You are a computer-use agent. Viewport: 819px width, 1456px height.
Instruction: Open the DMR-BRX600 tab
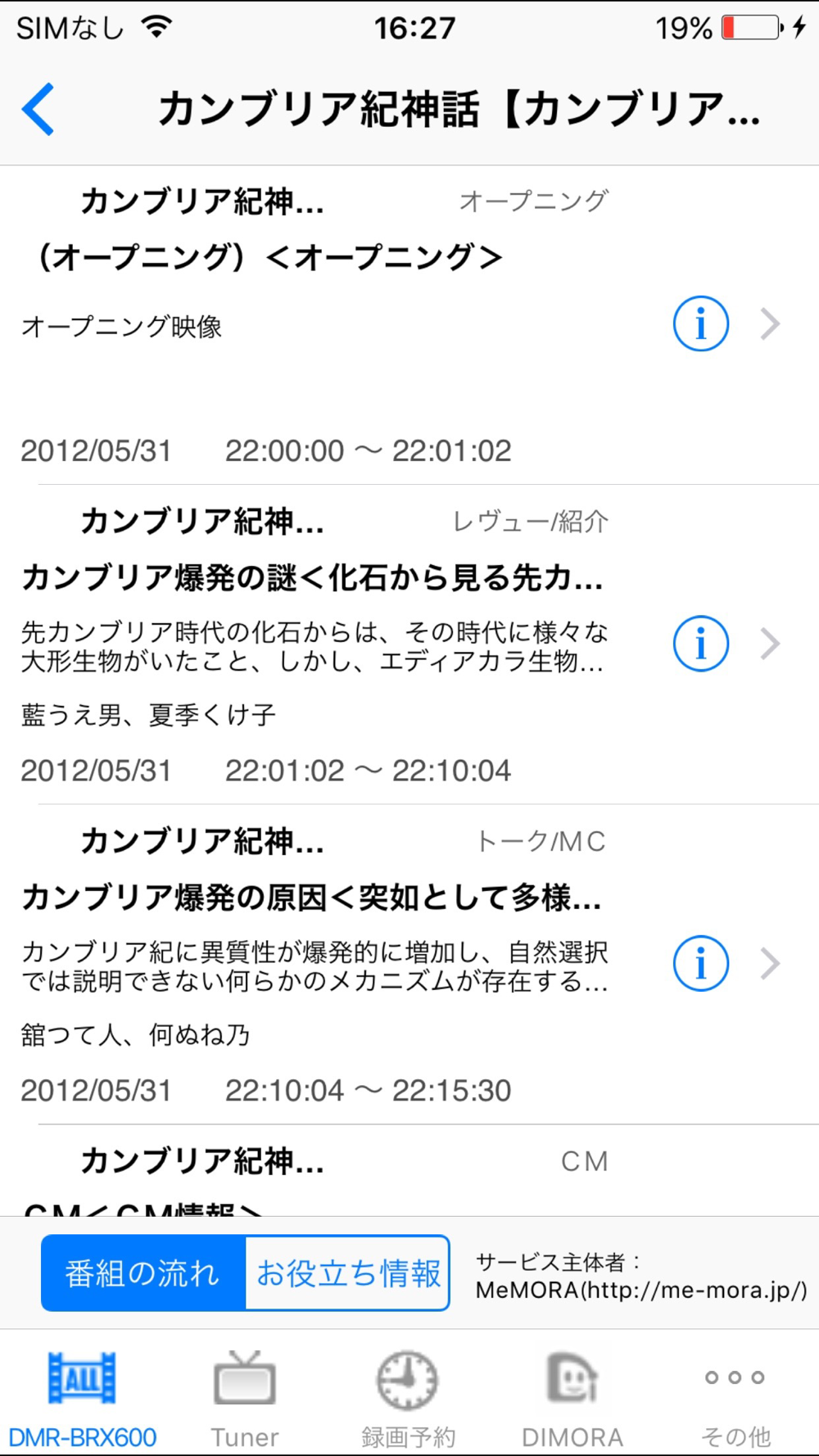click(x=82, y=1398)
